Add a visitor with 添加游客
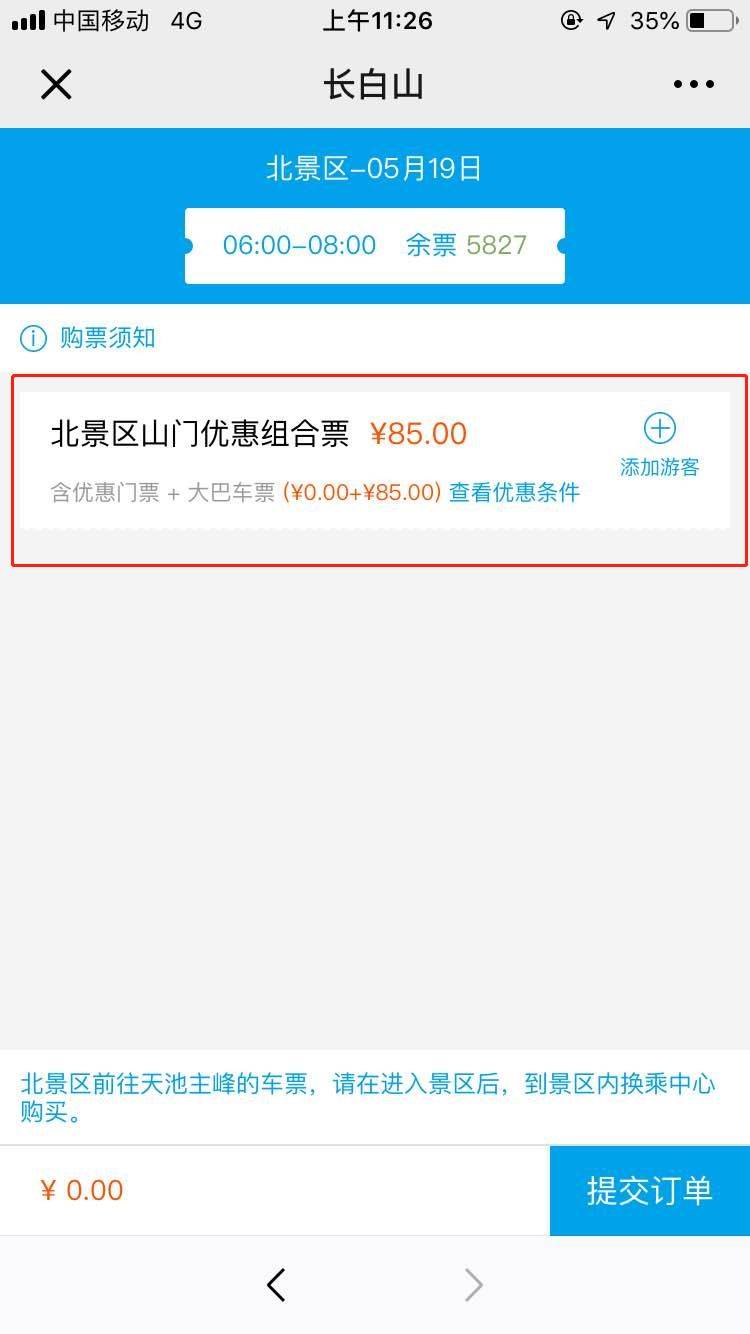 (x=659, y=444)
